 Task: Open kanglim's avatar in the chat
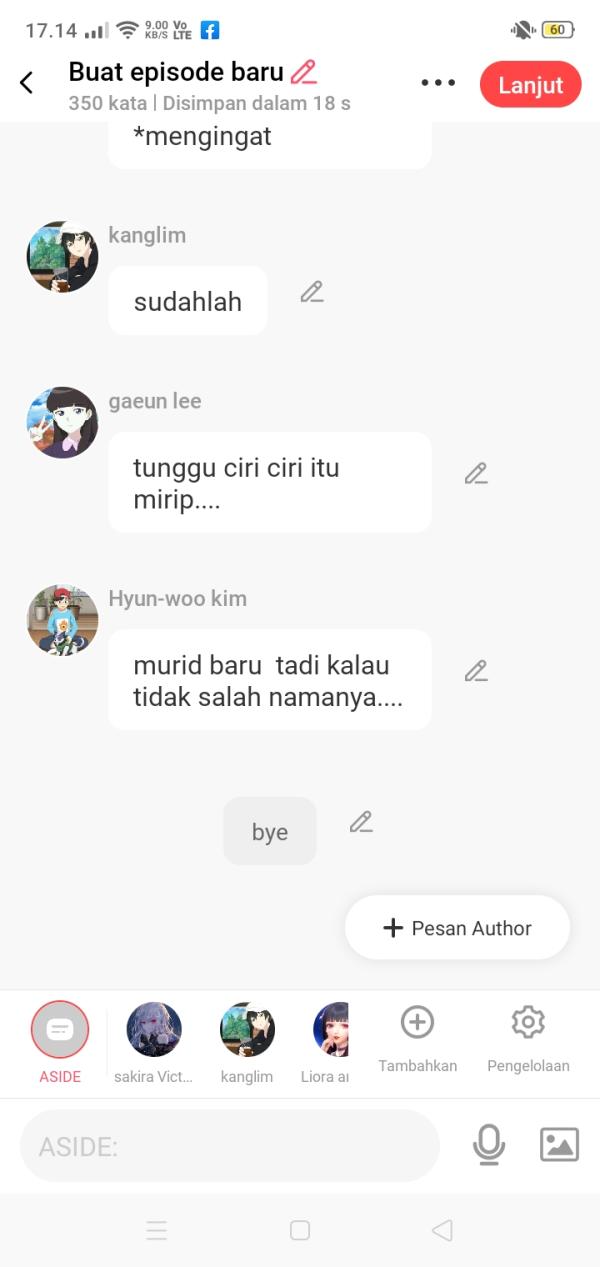(x=62, y=257)
